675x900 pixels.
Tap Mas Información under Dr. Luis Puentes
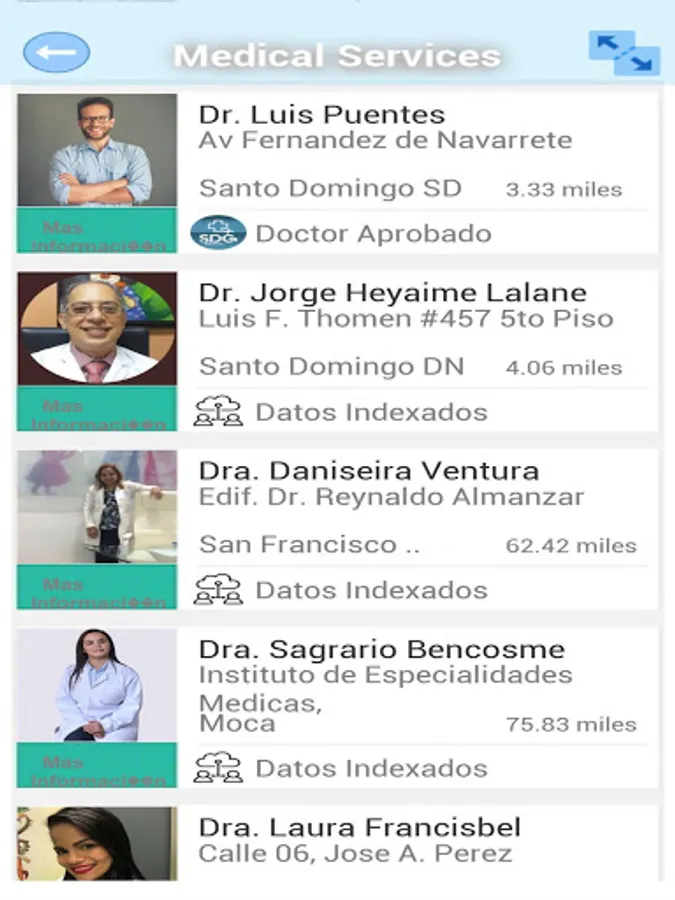97,232
